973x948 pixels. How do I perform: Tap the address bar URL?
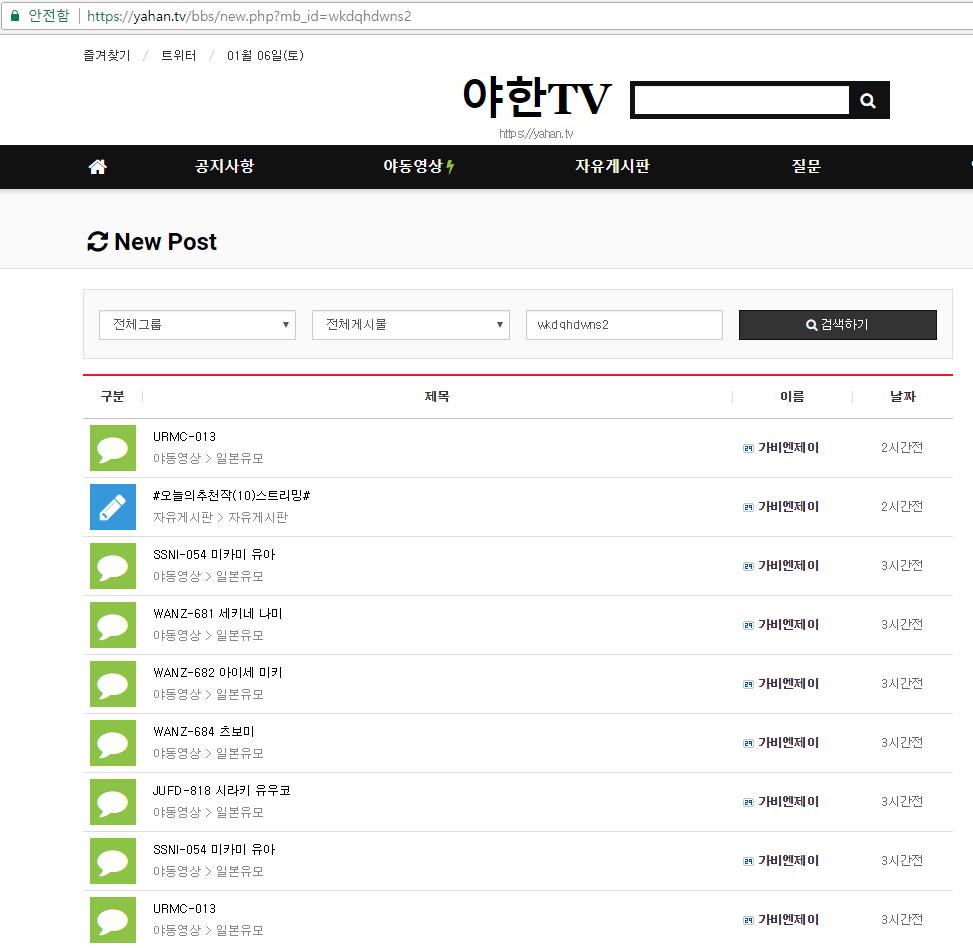[x=249, y=16]
